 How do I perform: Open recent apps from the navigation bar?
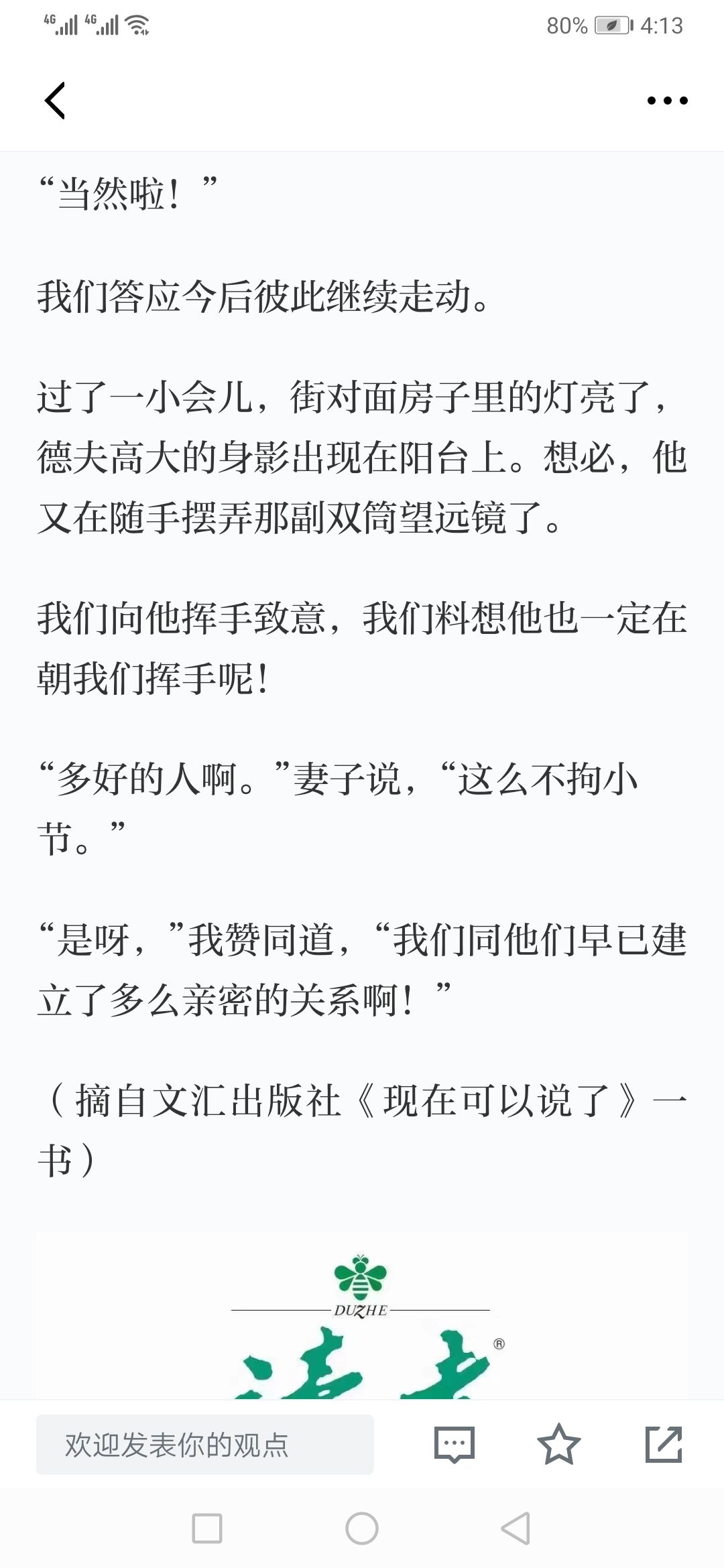[x=207, y=1528]
